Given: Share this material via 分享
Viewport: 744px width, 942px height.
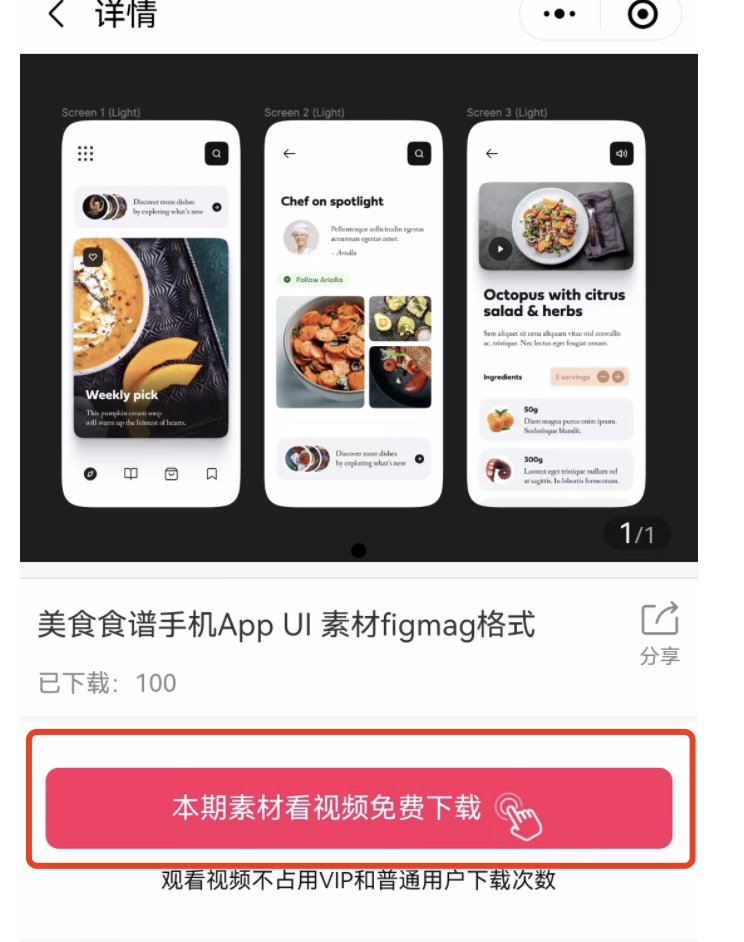Looking at the screenshot, I should click(659, 632).
